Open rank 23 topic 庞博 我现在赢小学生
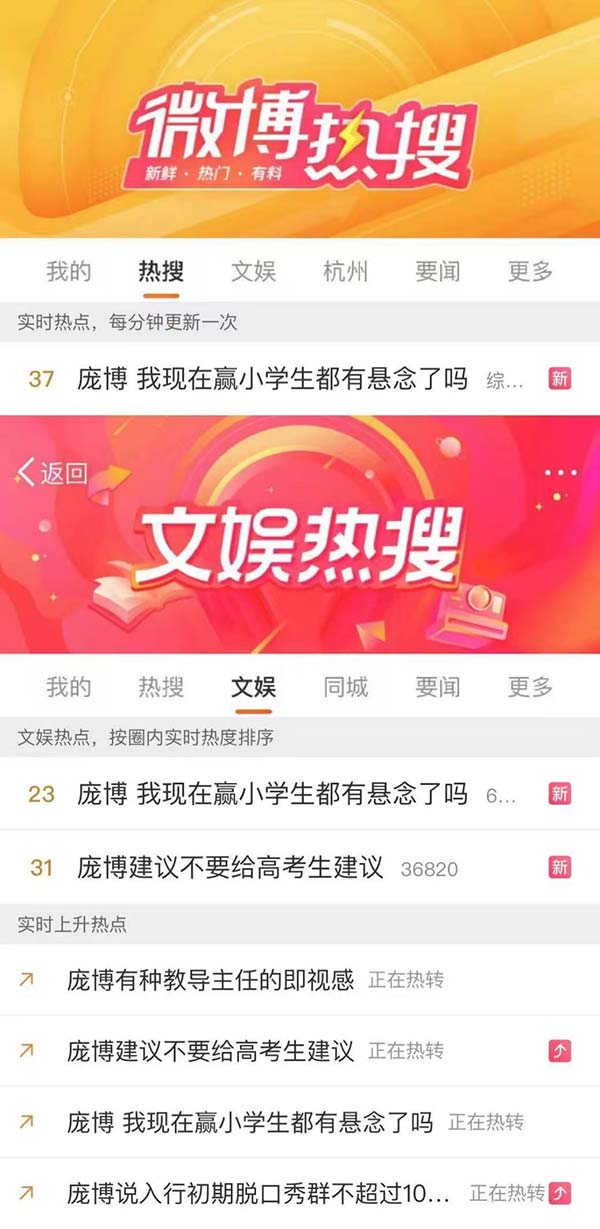This screenshot has height=1229, width=600. point(272,794)
